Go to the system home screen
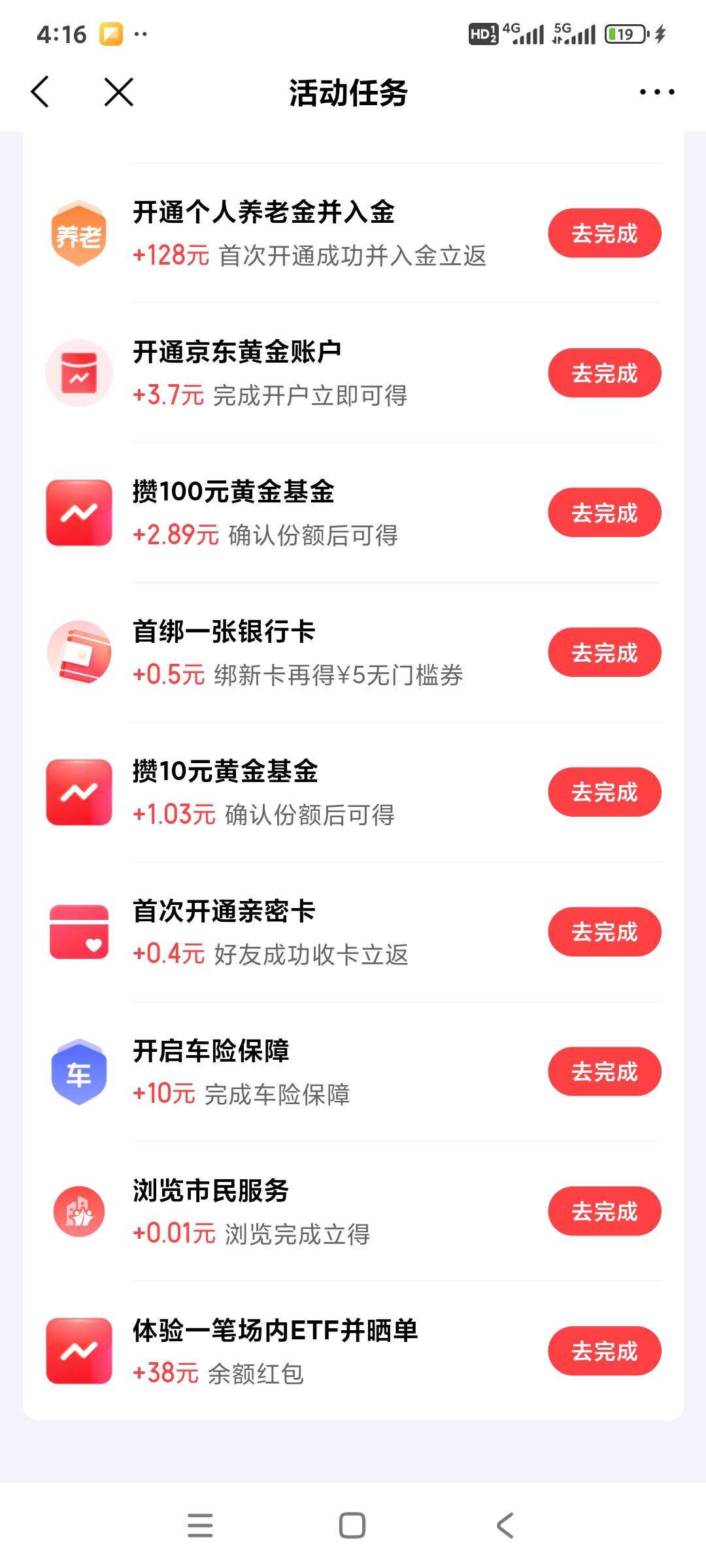Screen dimensions: 706x1568 pyautogui.click(x=352, y=1526)
